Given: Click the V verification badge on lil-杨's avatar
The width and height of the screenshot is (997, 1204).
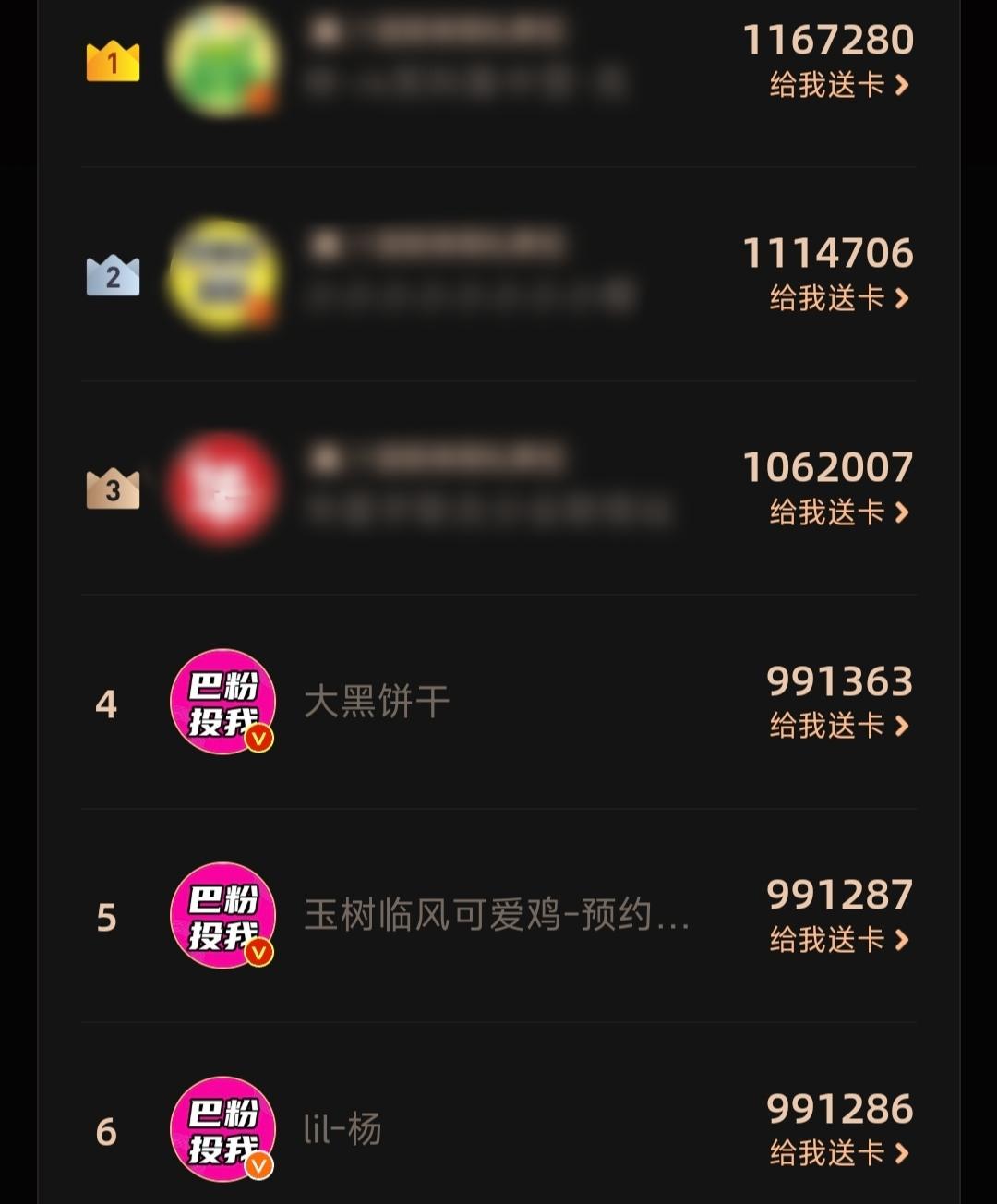Looking at the screenshot, I should pyautogui.click(x=259, y=1165).
